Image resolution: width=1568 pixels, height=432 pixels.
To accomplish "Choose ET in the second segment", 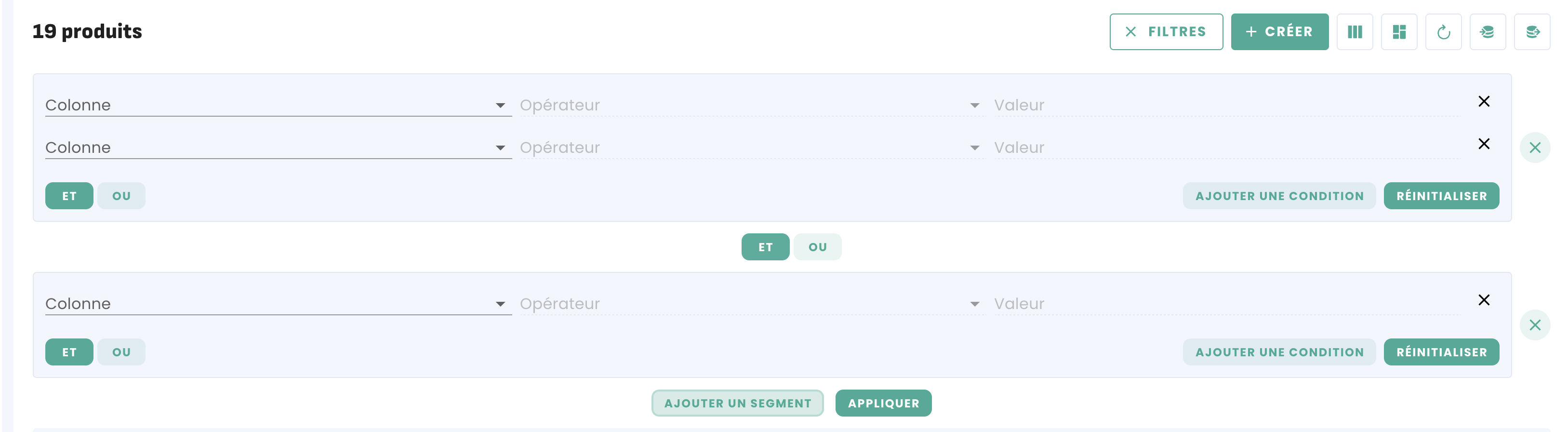I will click(69, 351).
